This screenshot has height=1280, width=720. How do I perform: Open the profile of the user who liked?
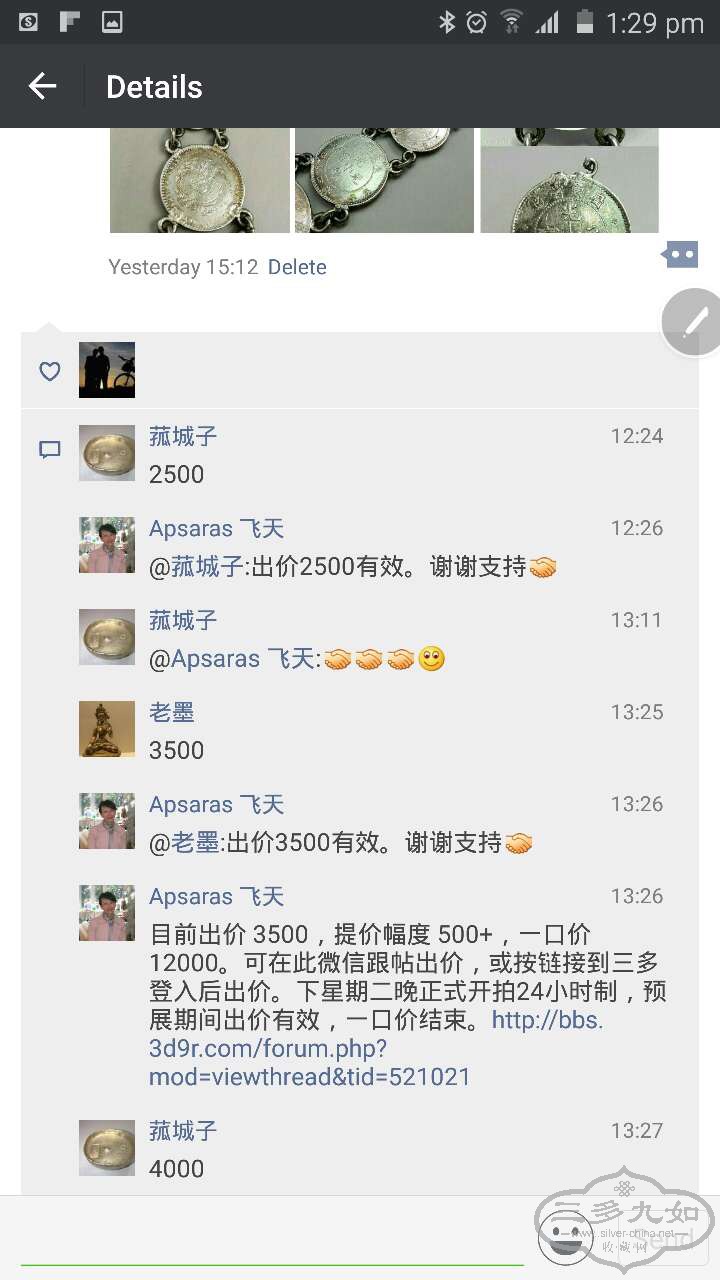tap(107, 370)
